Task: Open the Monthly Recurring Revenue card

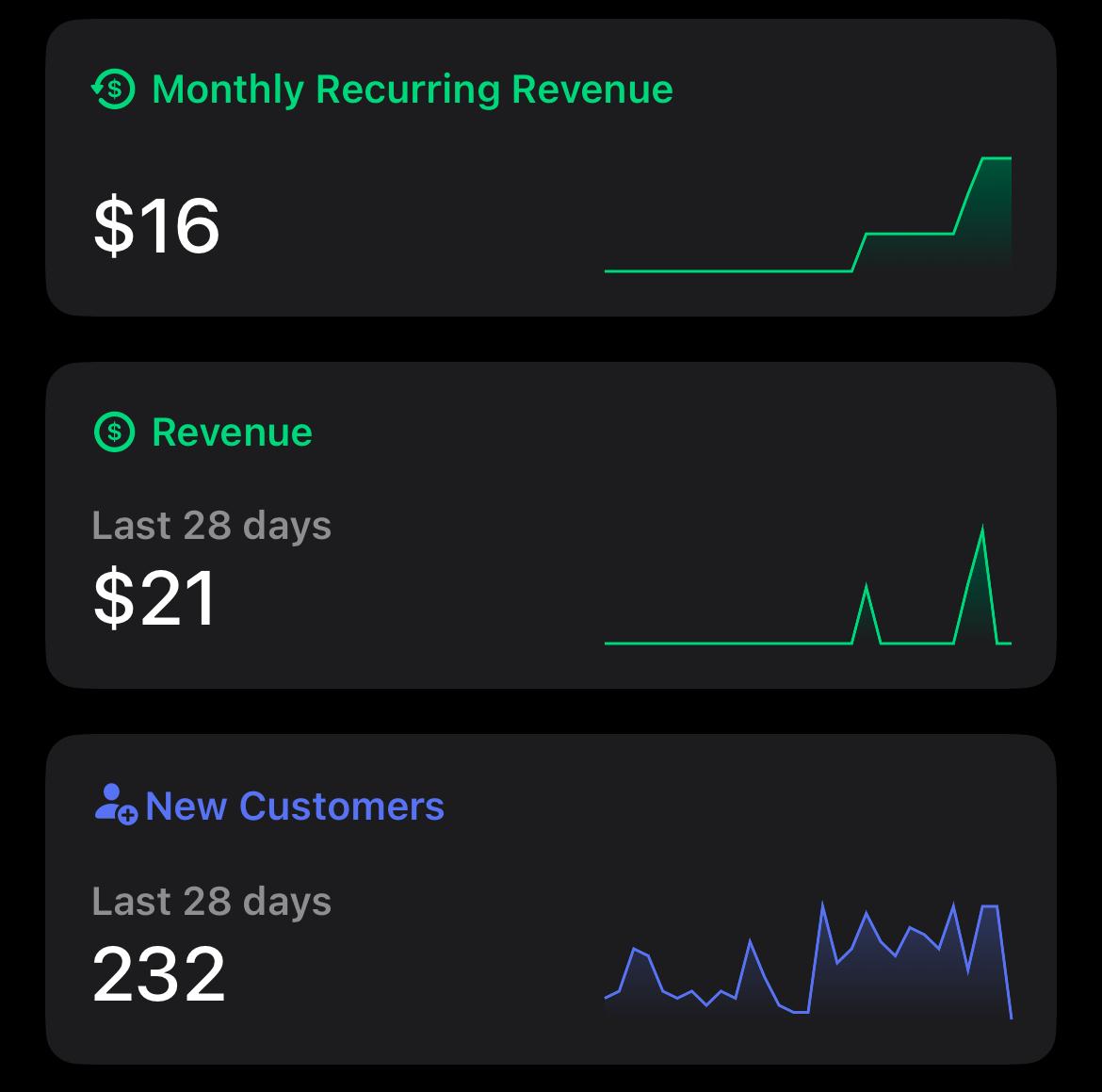Action: (x=550, y=168)
